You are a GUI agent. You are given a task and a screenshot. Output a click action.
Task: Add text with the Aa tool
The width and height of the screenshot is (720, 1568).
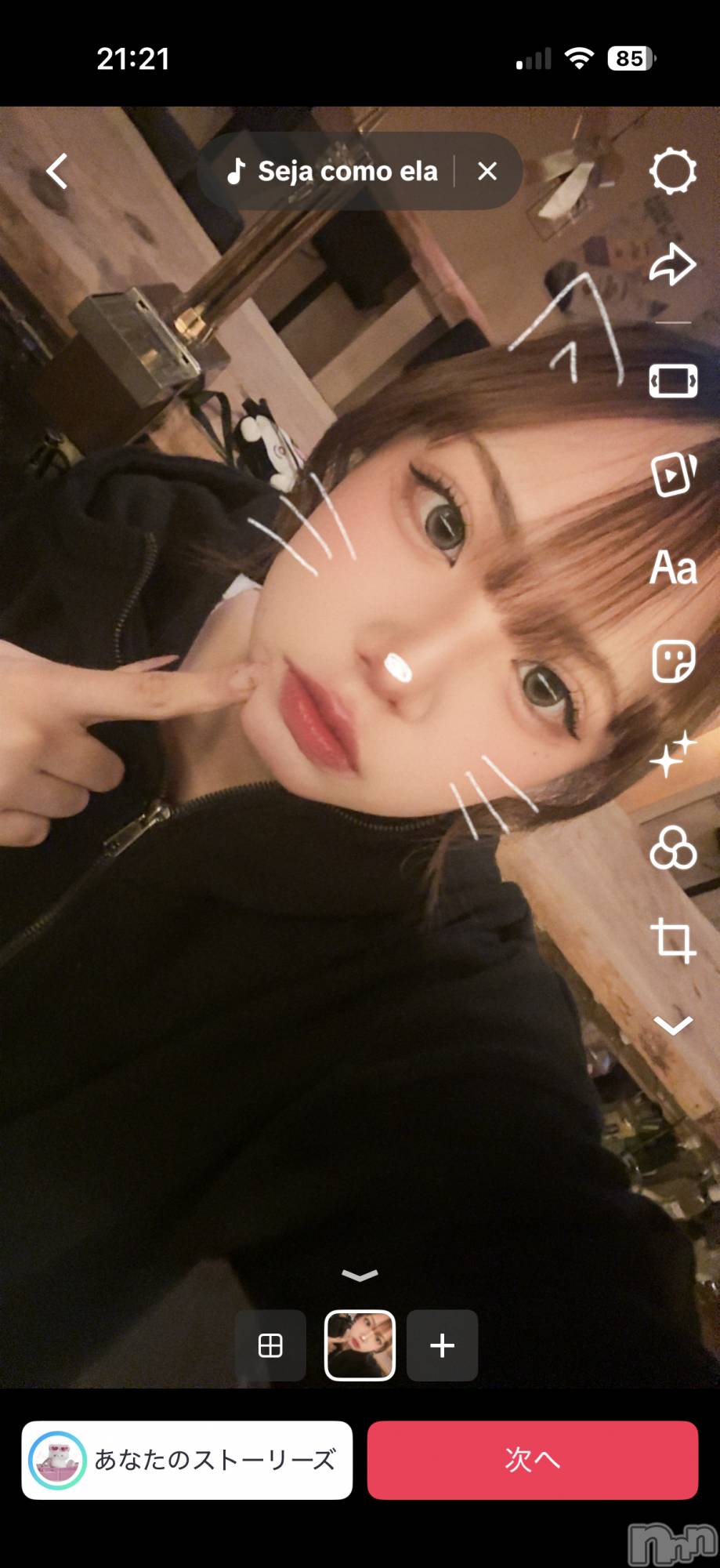point(673,568)
